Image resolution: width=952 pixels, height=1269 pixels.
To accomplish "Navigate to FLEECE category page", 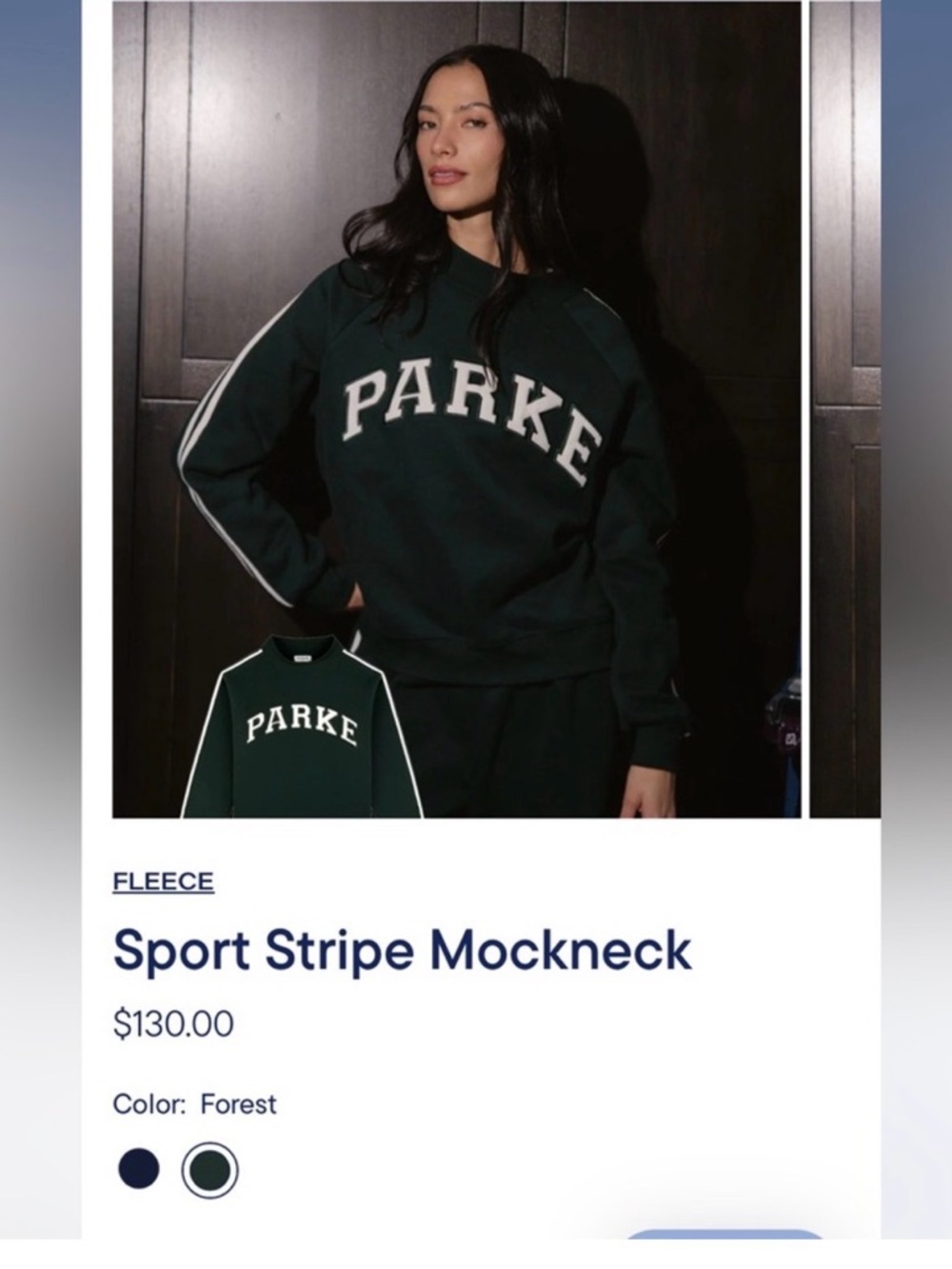I will [x=162, y=882].
